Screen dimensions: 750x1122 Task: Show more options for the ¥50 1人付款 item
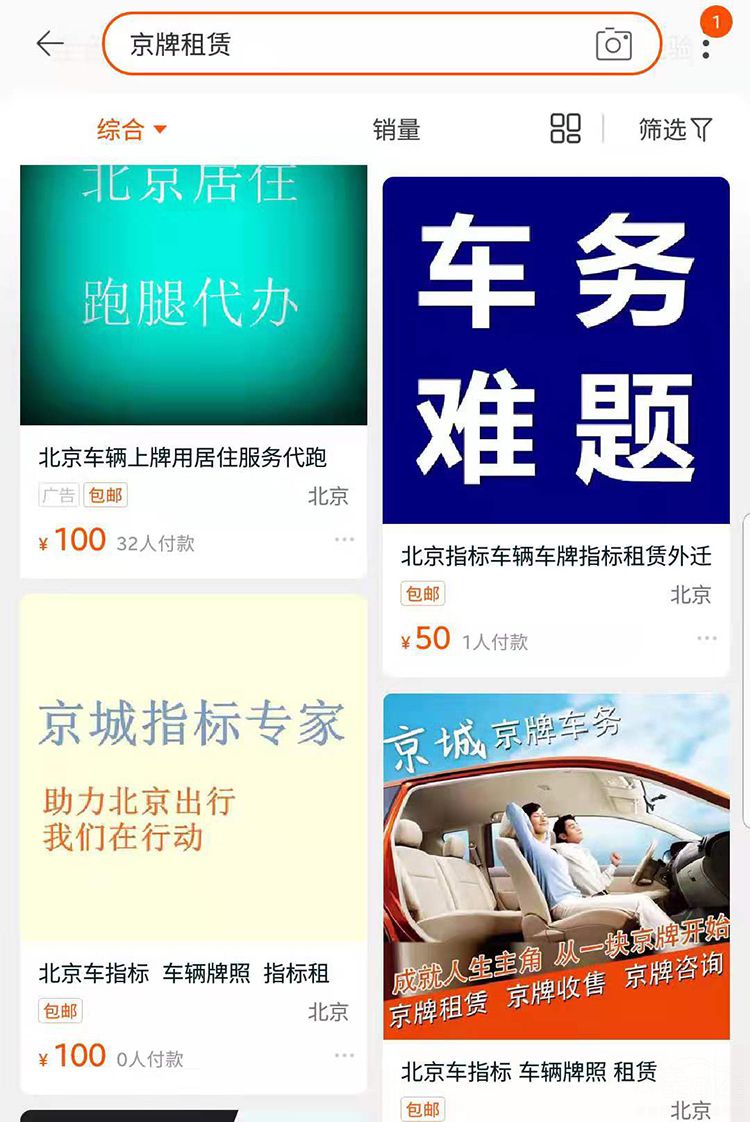(x=707, y=638)
